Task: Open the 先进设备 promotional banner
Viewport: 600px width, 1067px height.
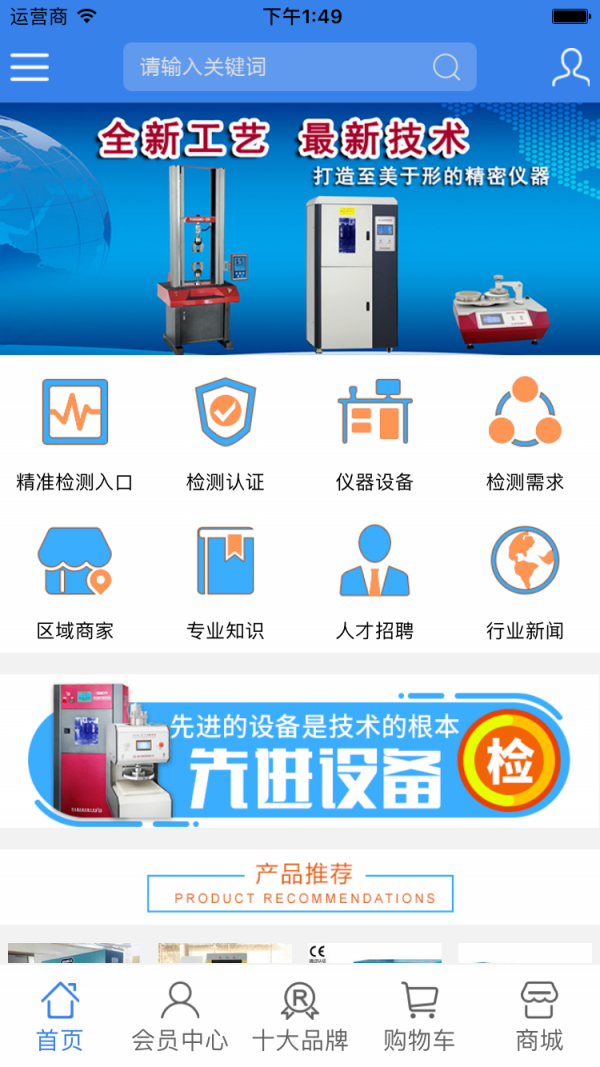Action: [300, 752]
